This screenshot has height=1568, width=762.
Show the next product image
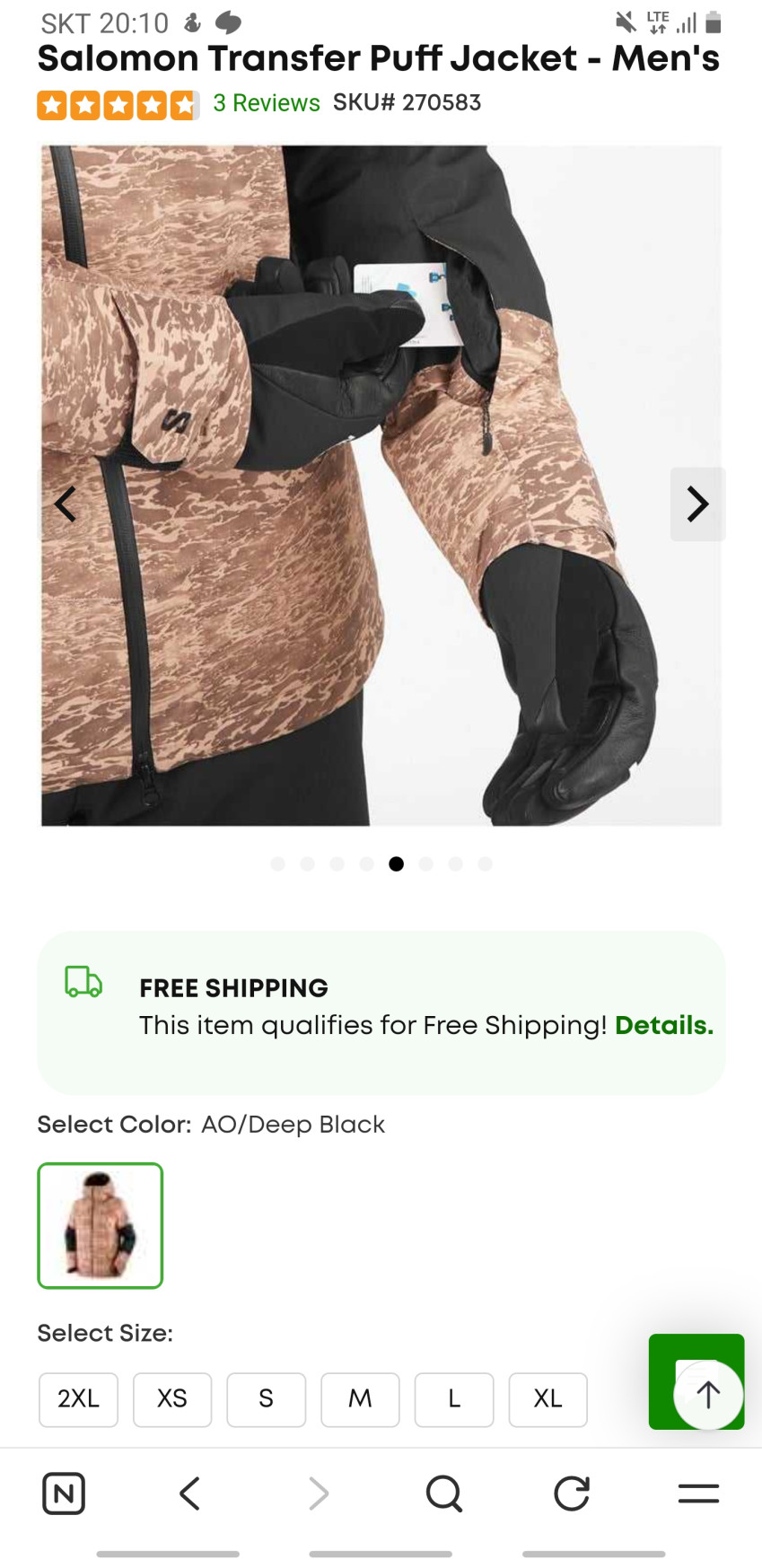pyautogui.click(x=697, y=504)
